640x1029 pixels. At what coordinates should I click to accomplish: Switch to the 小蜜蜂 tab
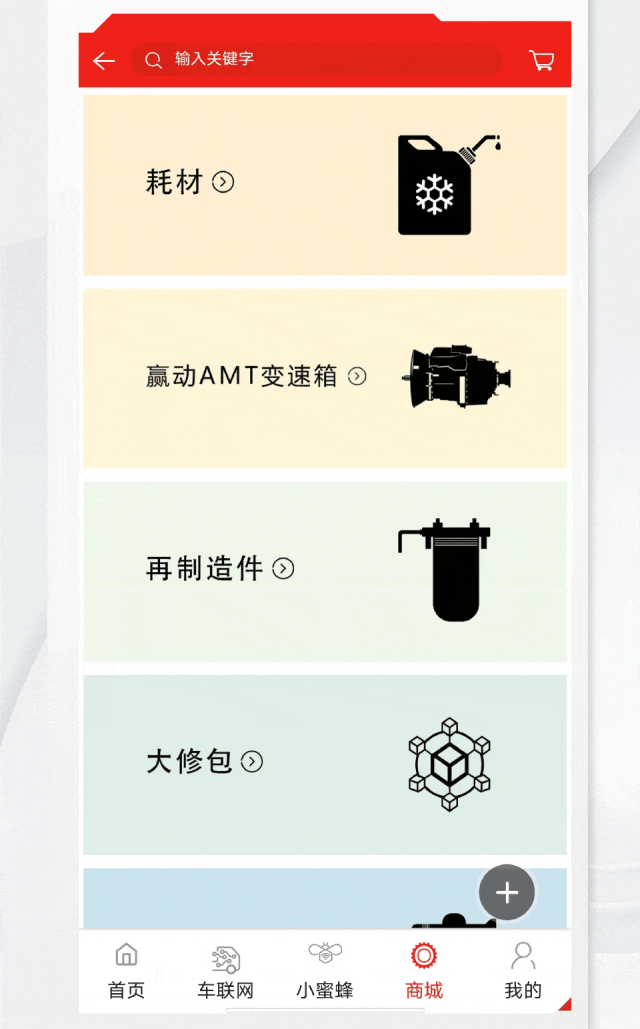[325, 971]
